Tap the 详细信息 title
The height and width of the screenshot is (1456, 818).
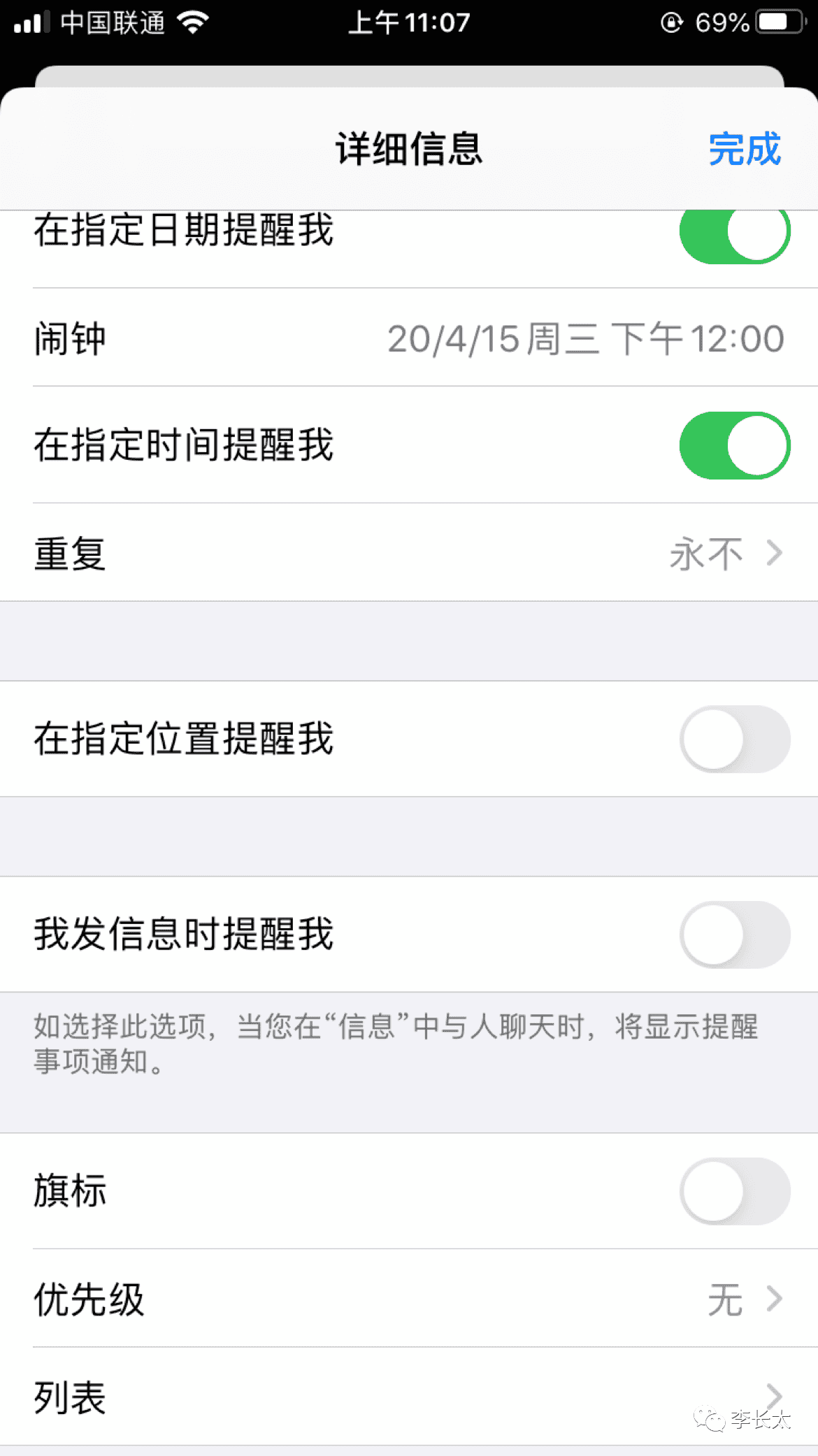tap(408, 148)
